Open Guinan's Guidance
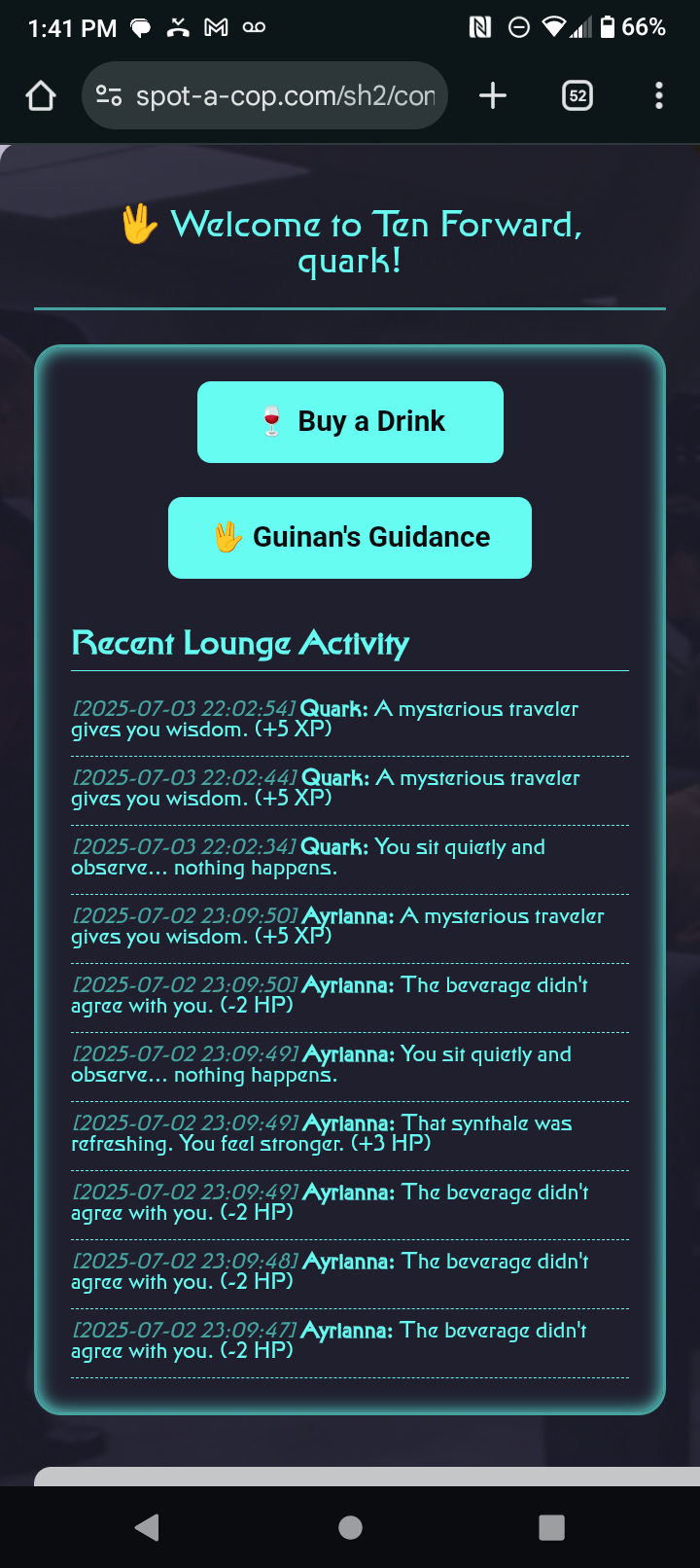Screen dimensions: 700x1568 point(350,538)
